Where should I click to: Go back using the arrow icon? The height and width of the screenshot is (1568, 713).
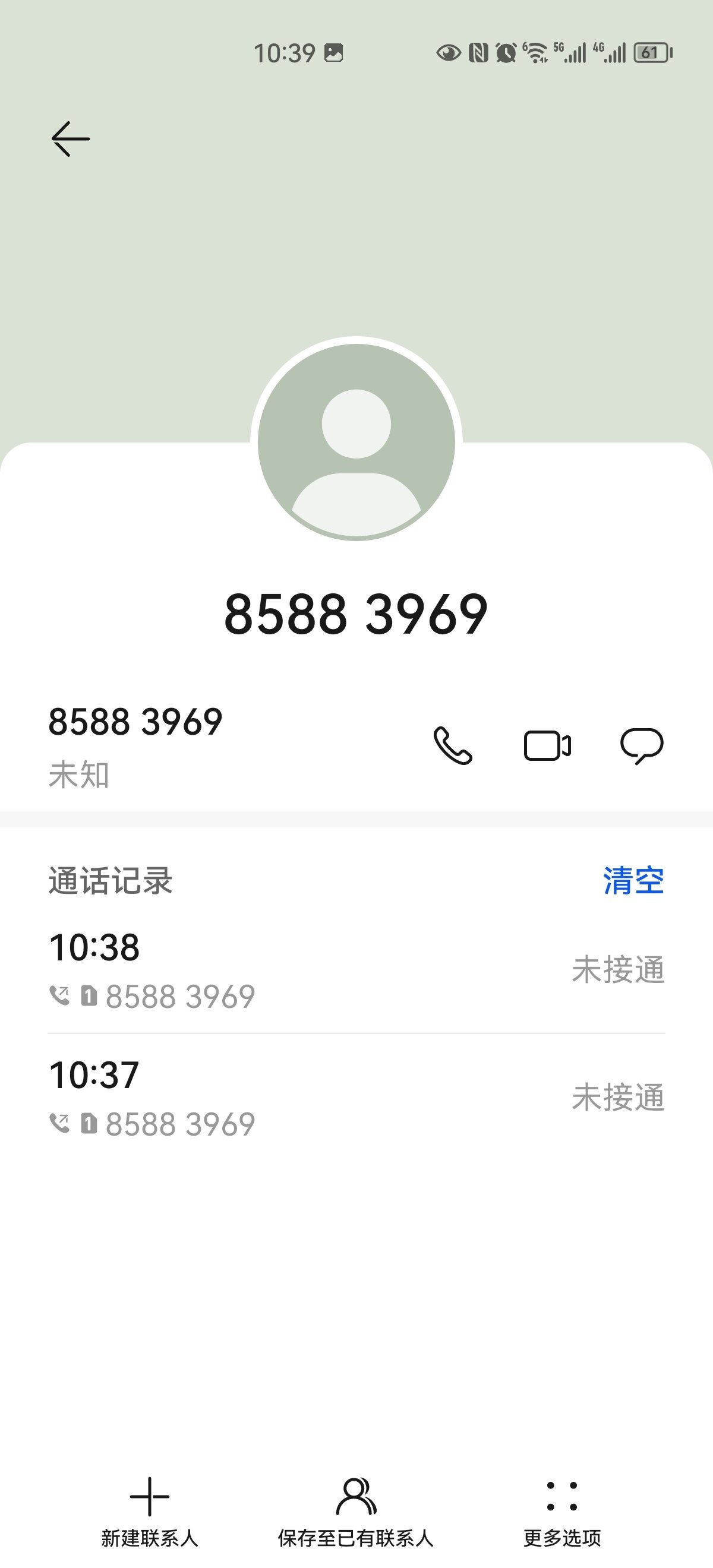(71, 139)
